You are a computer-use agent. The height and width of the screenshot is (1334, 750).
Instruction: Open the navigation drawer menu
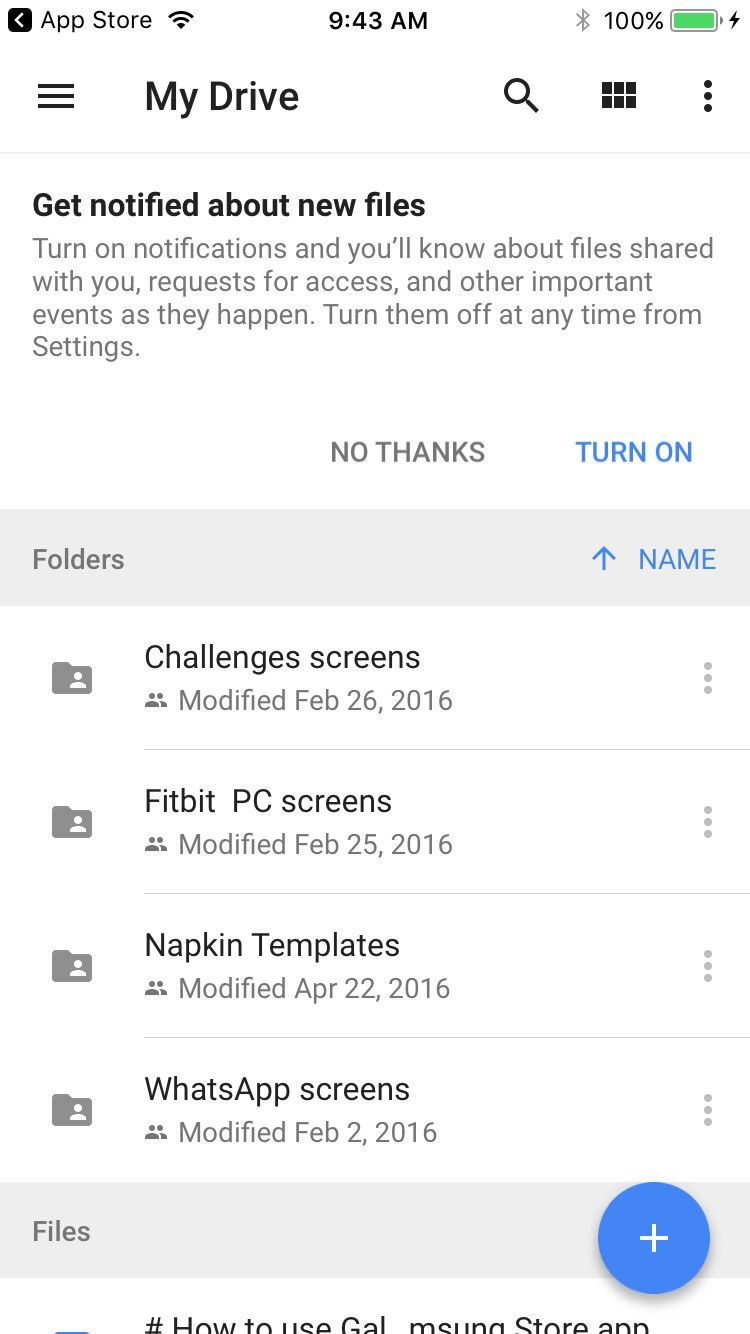click(56, 96)
